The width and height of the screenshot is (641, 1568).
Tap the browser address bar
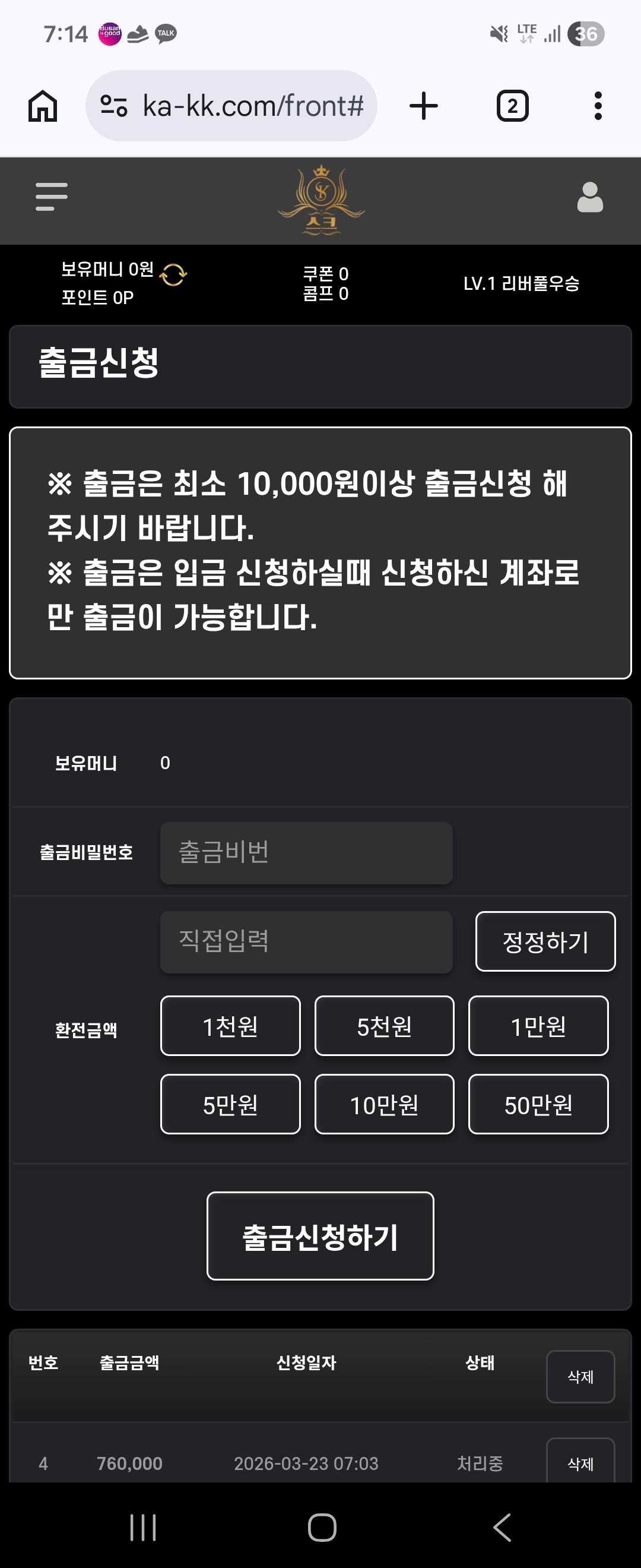tap(231, 106)
